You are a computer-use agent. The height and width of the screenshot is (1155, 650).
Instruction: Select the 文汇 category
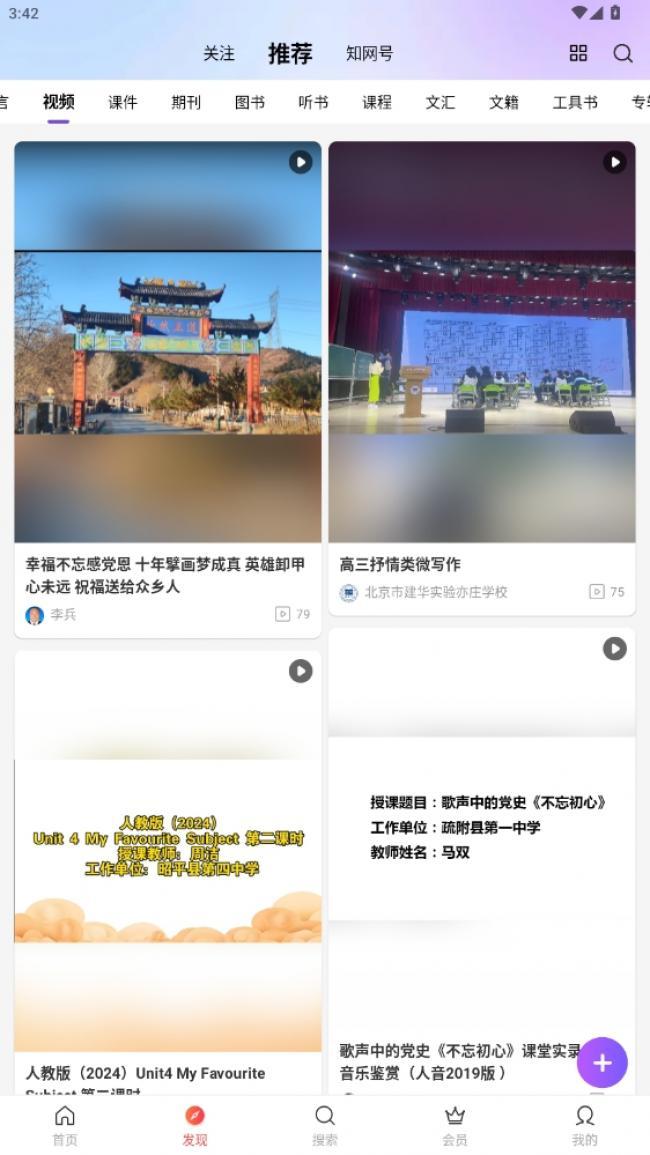[440, 102]
